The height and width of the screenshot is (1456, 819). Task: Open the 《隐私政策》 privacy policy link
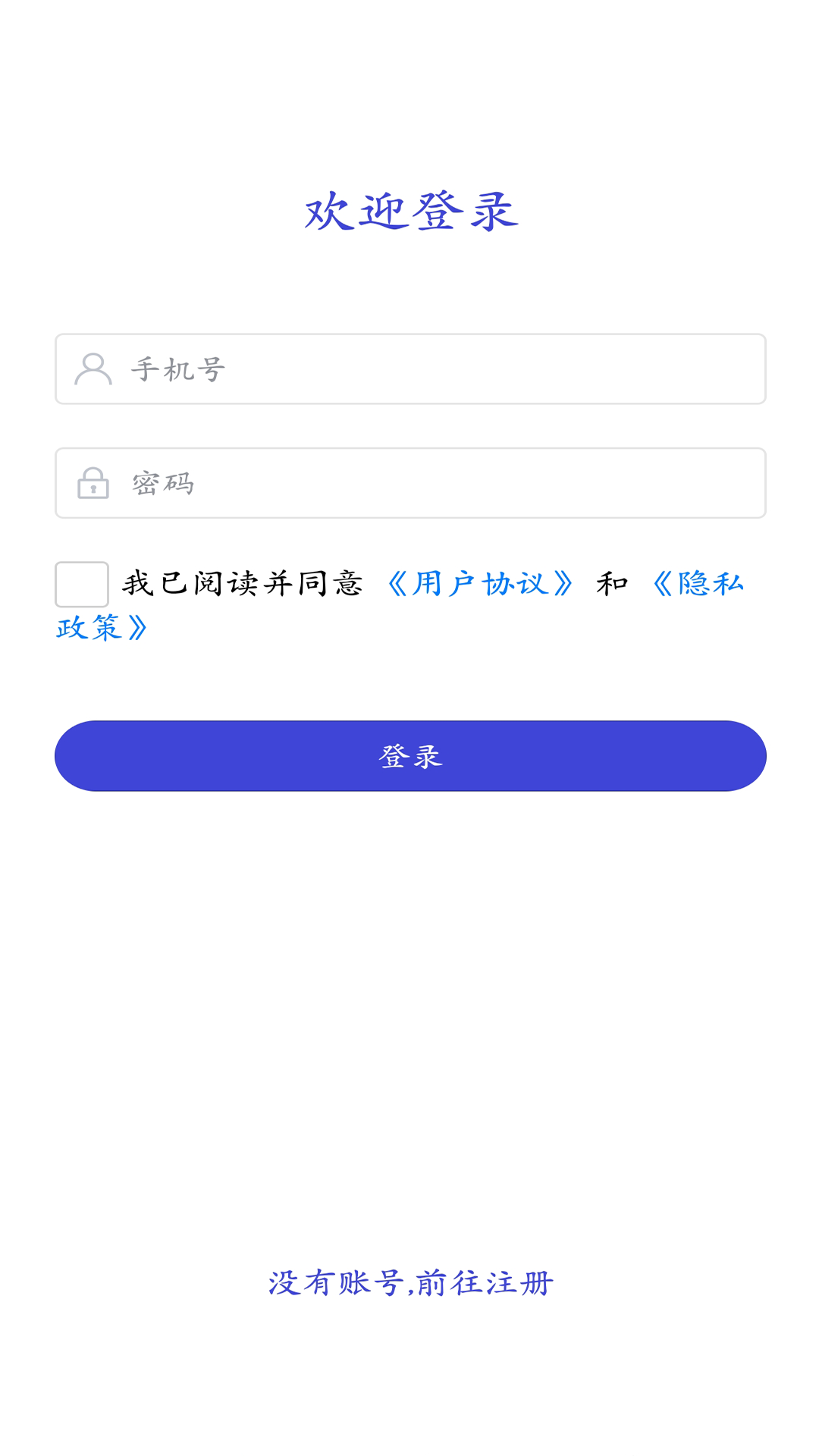coord(698,582)
